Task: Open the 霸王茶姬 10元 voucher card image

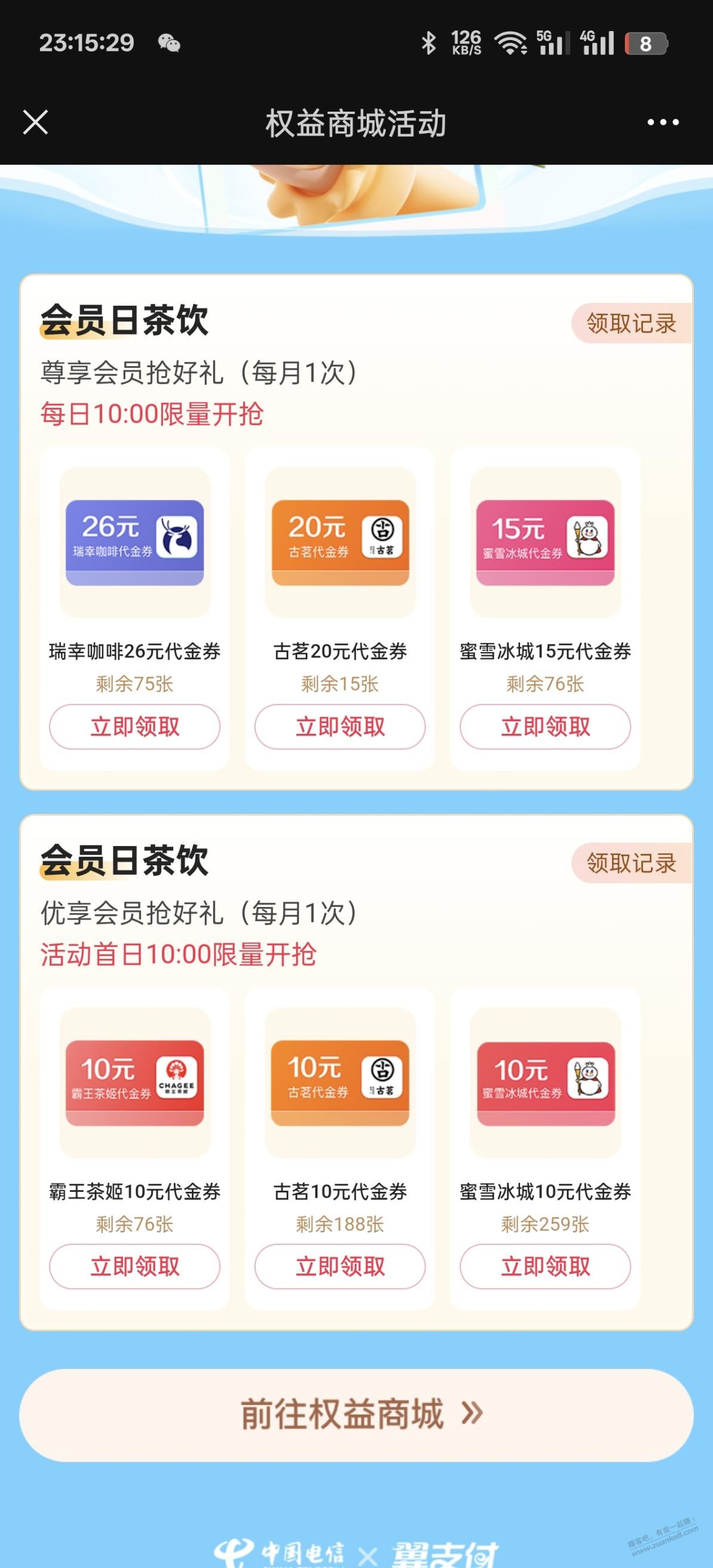Action: coord(134,1083)
